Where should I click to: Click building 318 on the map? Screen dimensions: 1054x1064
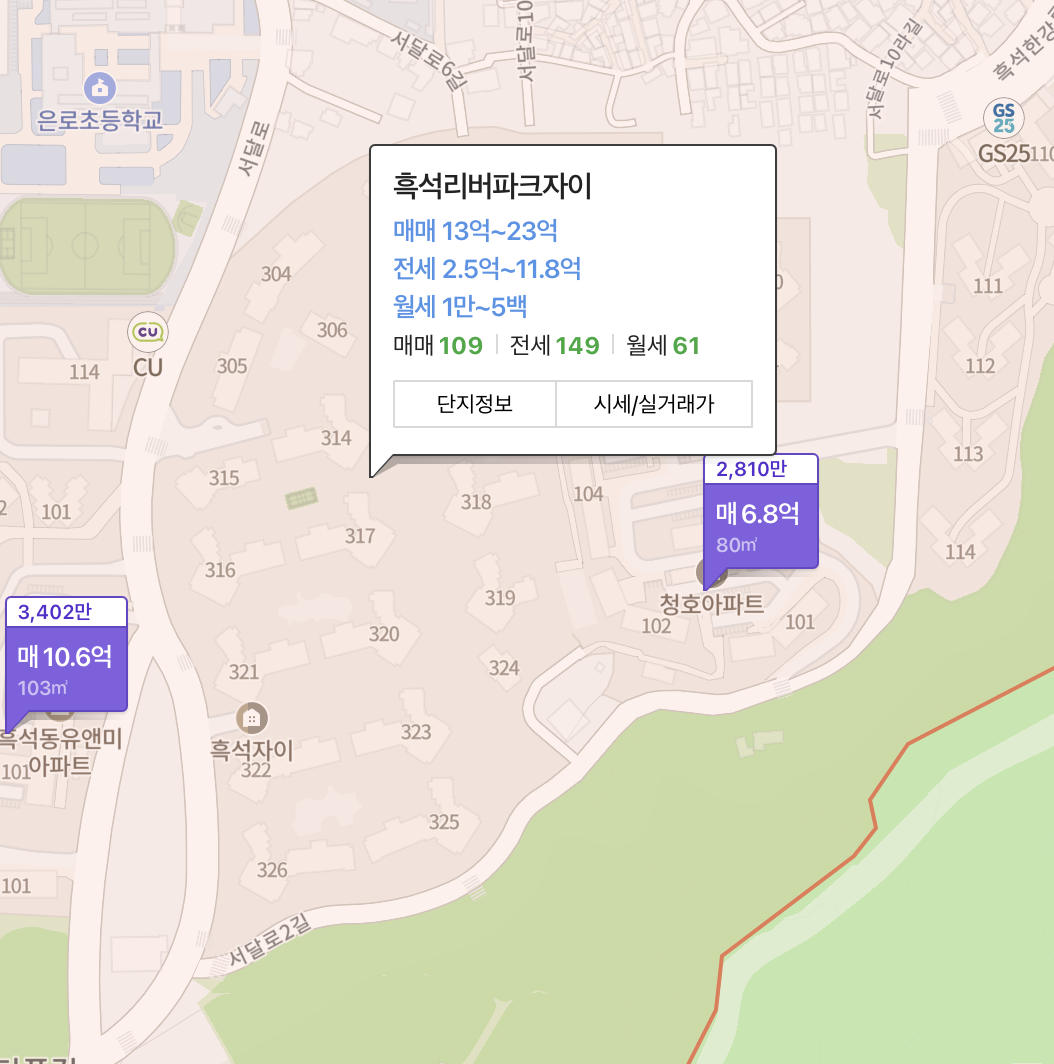tap(477, 503)
